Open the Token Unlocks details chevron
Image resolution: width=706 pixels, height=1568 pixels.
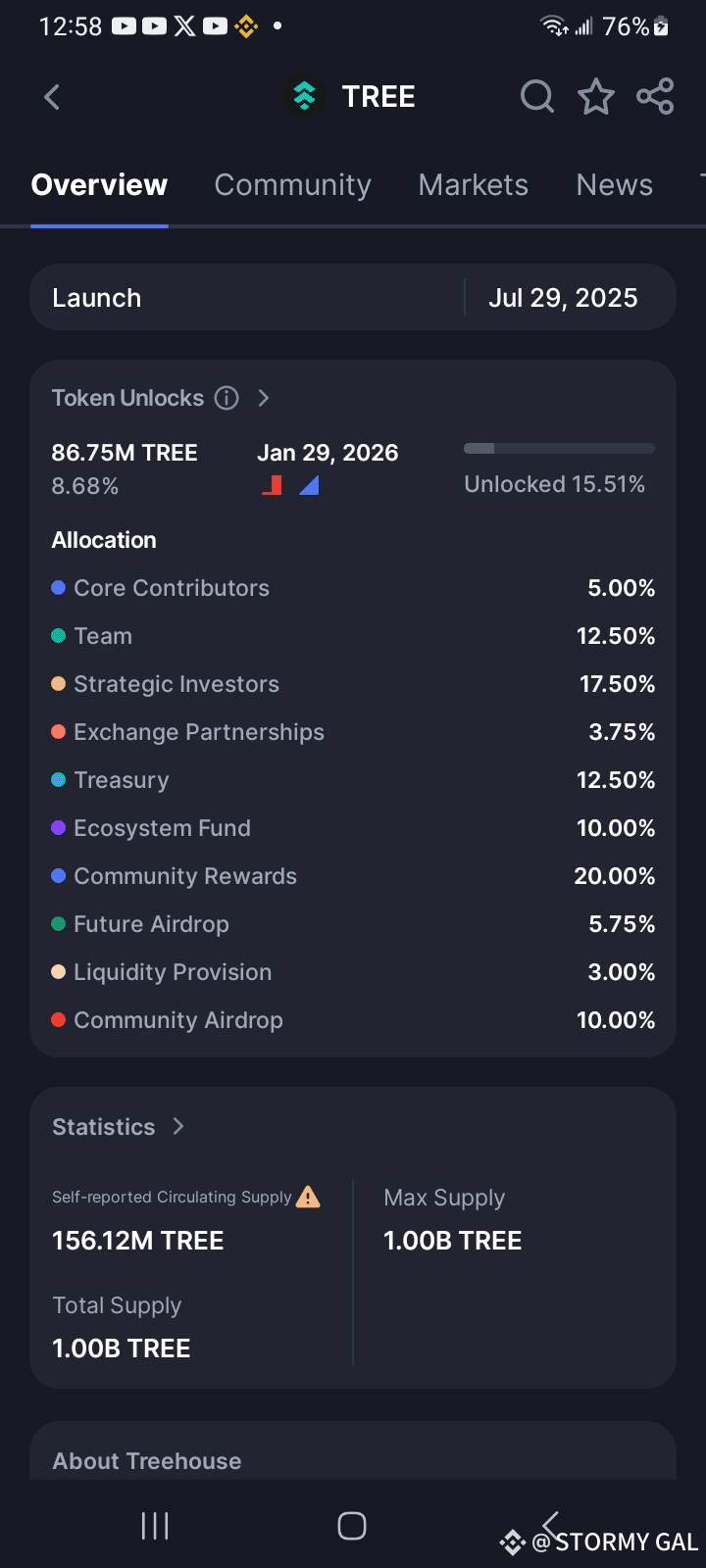click(263, 398)
